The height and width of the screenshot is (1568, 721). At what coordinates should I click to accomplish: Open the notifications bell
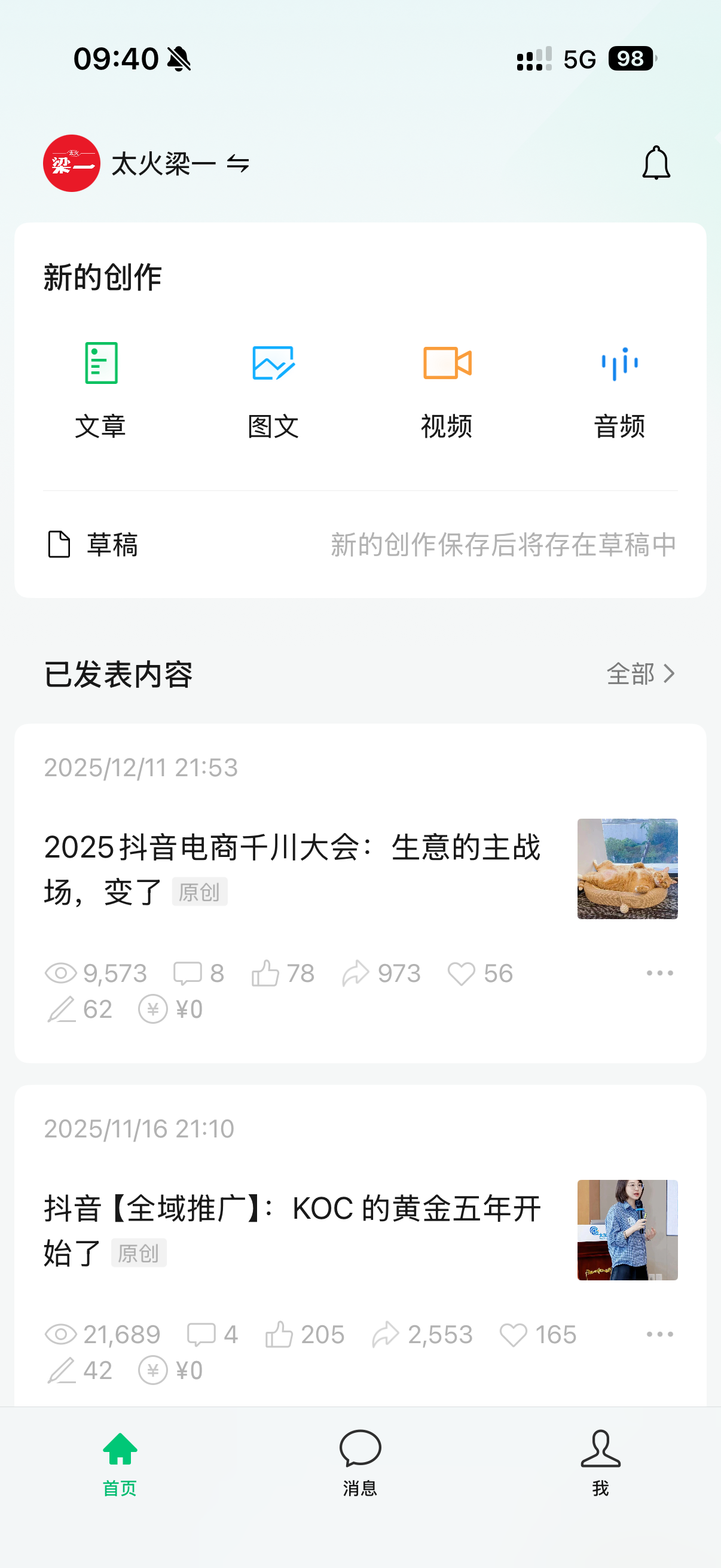(x=656, y=163)
